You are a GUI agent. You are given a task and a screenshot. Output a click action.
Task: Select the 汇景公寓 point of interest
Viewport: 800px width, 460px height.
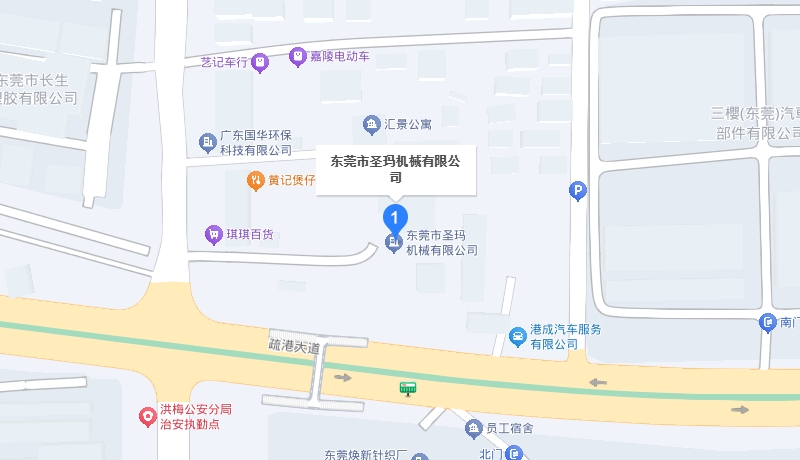pyautogui.click(x=371, y=125)
